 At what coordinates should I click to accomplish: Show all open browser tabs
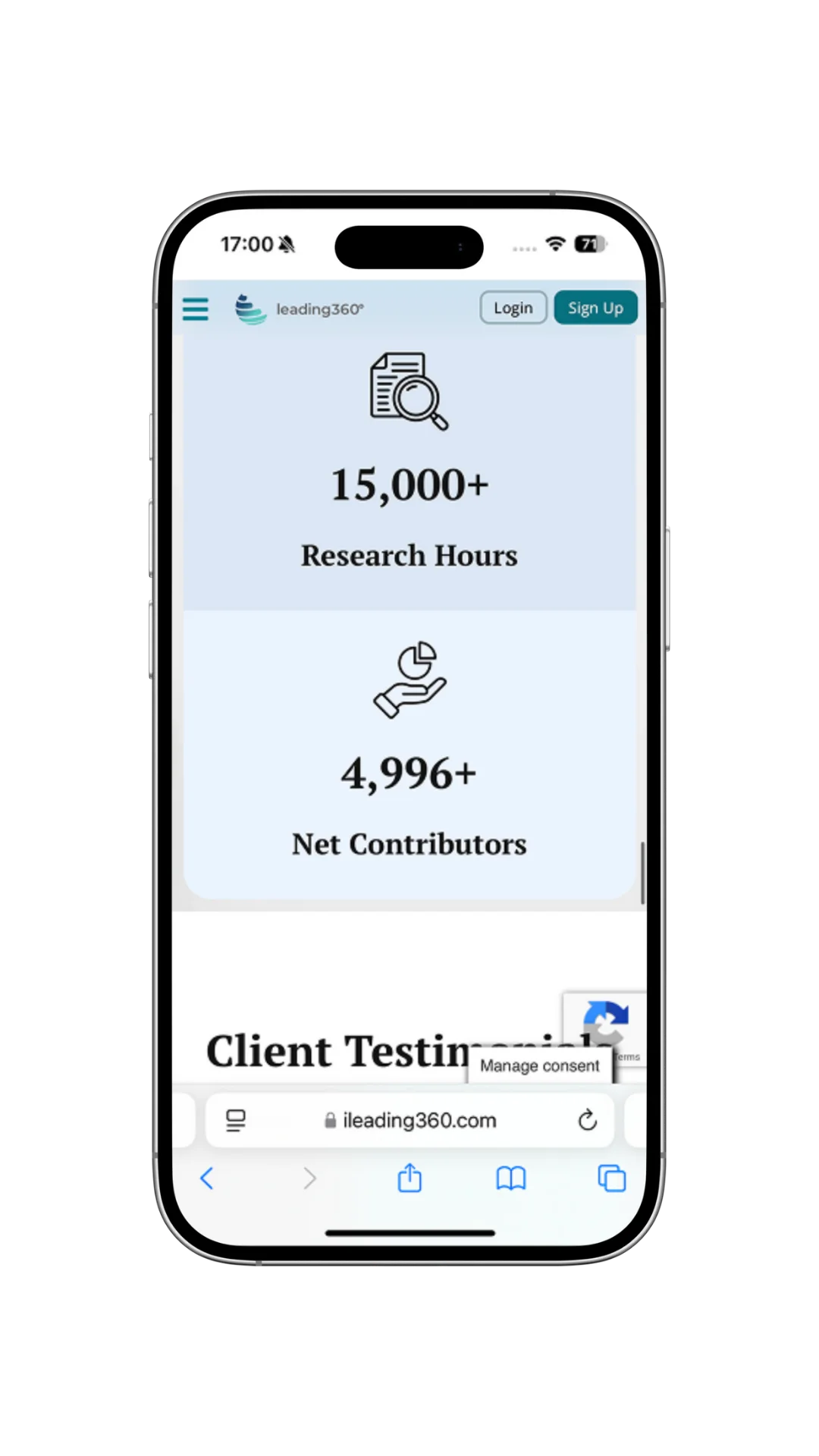coord(611,1178)
